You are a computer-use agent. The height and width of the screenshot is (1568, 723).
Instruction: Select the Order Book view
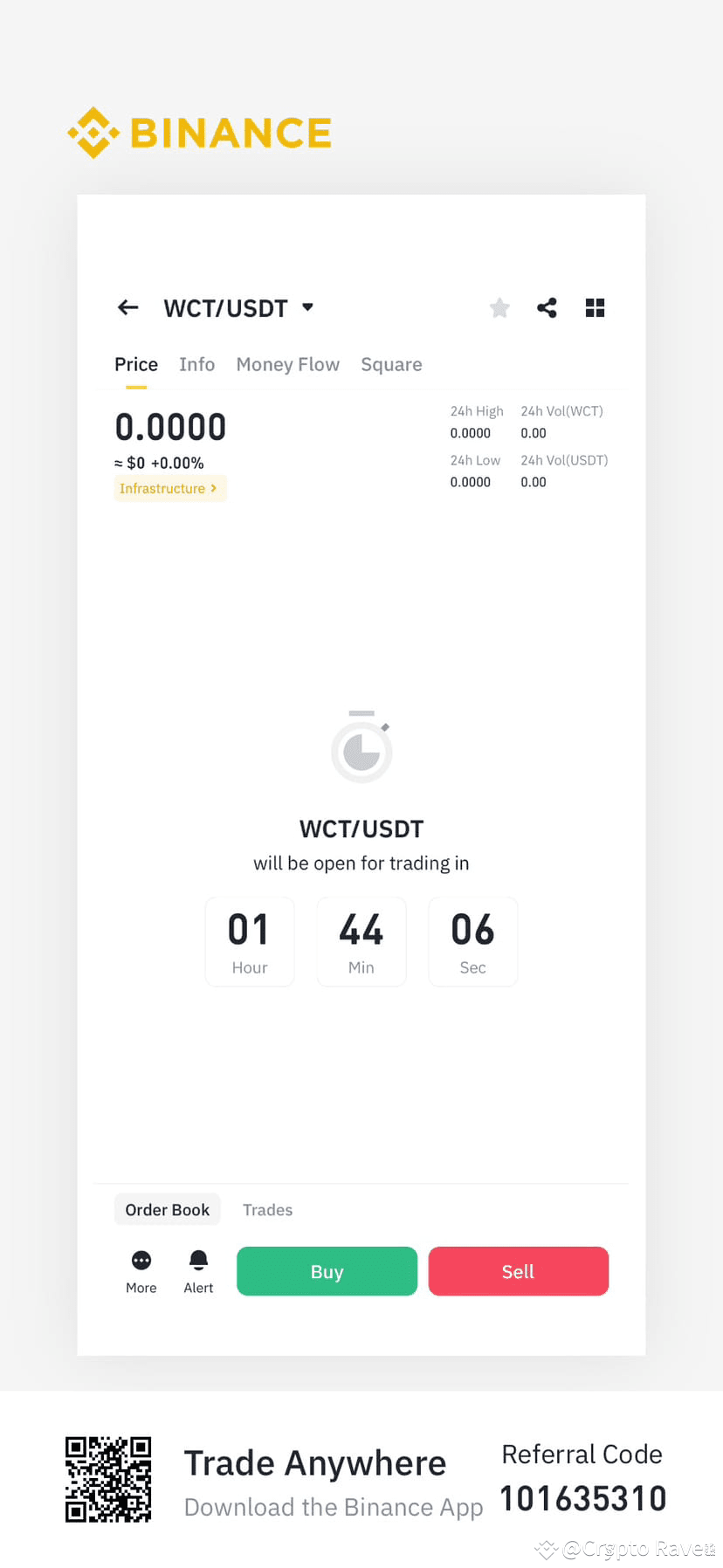pos(167,1209)
